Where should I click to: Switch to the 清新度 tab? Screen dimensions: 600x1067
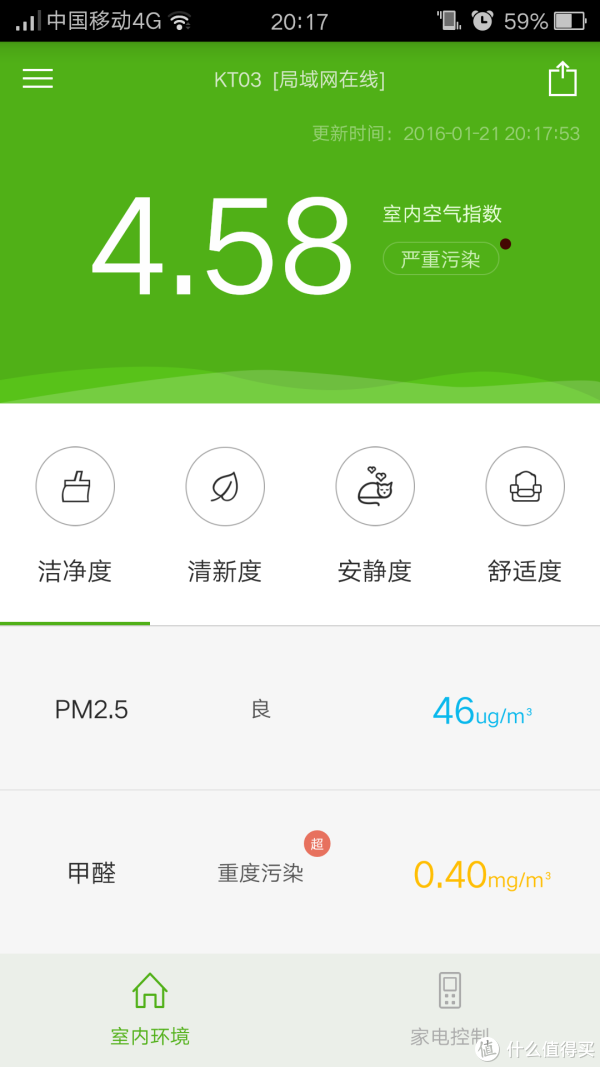point(225,515)
